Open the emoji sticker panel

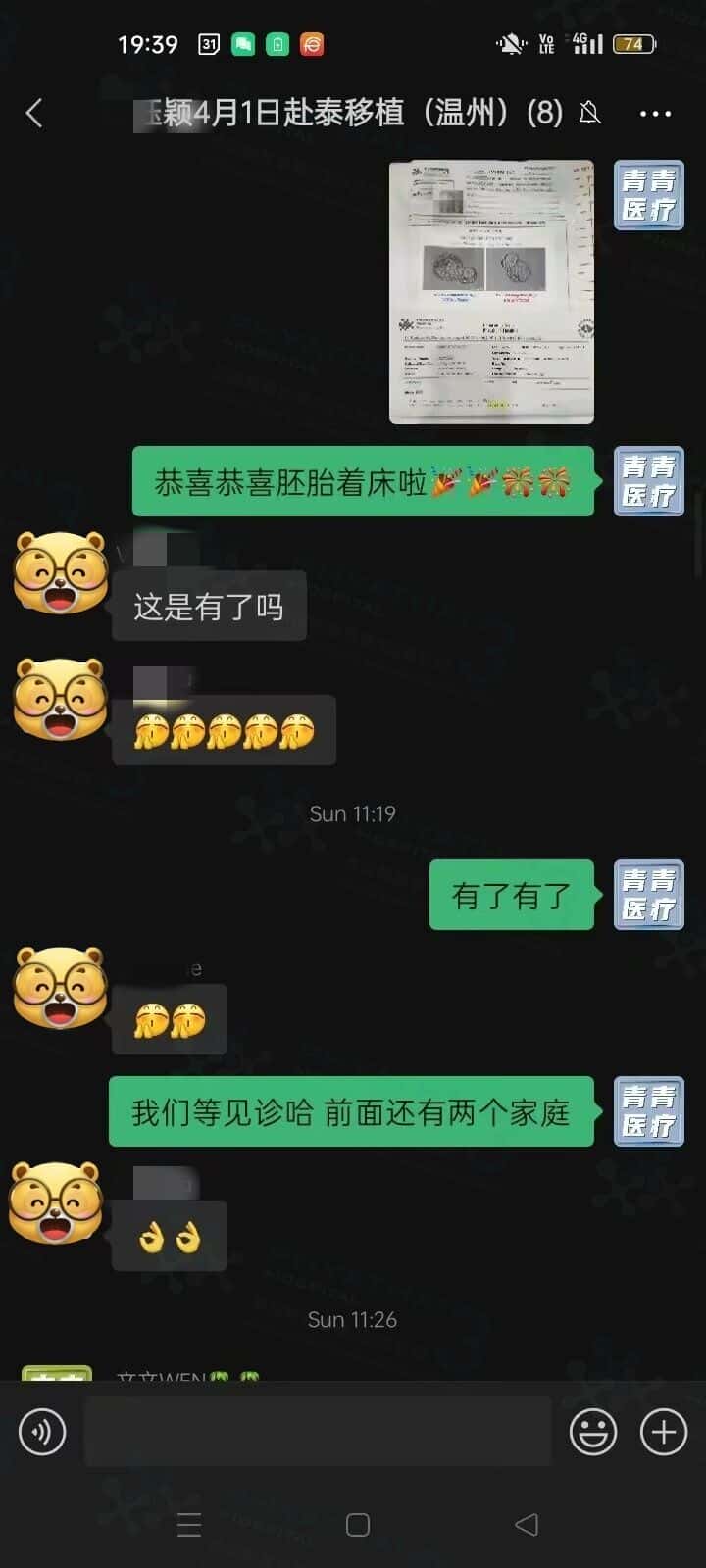593,1432
